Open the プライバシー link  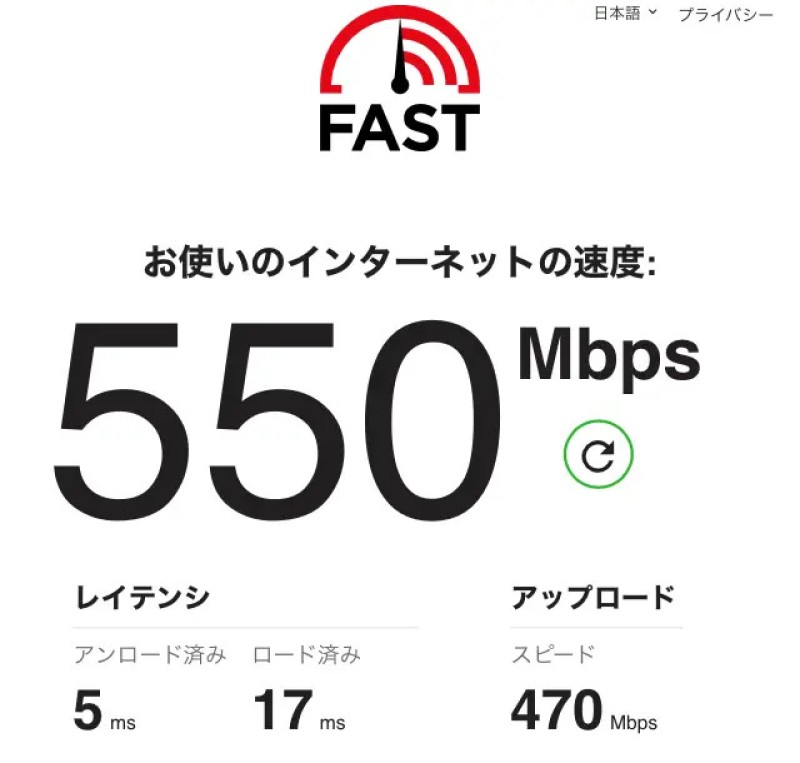click(x=726, y=15)
